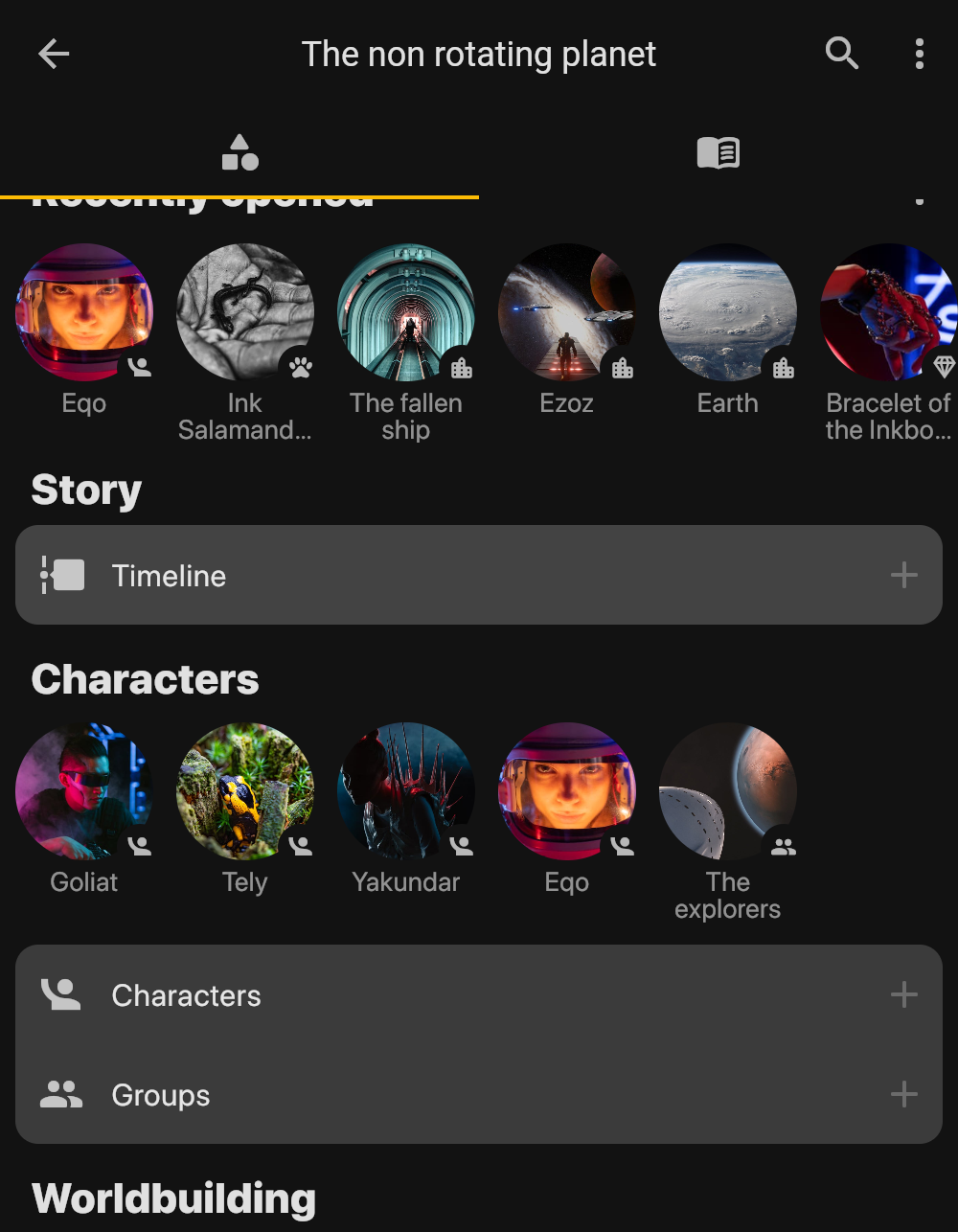
Task: Add a new timeline with plus
Action: [x=903, y=576]
